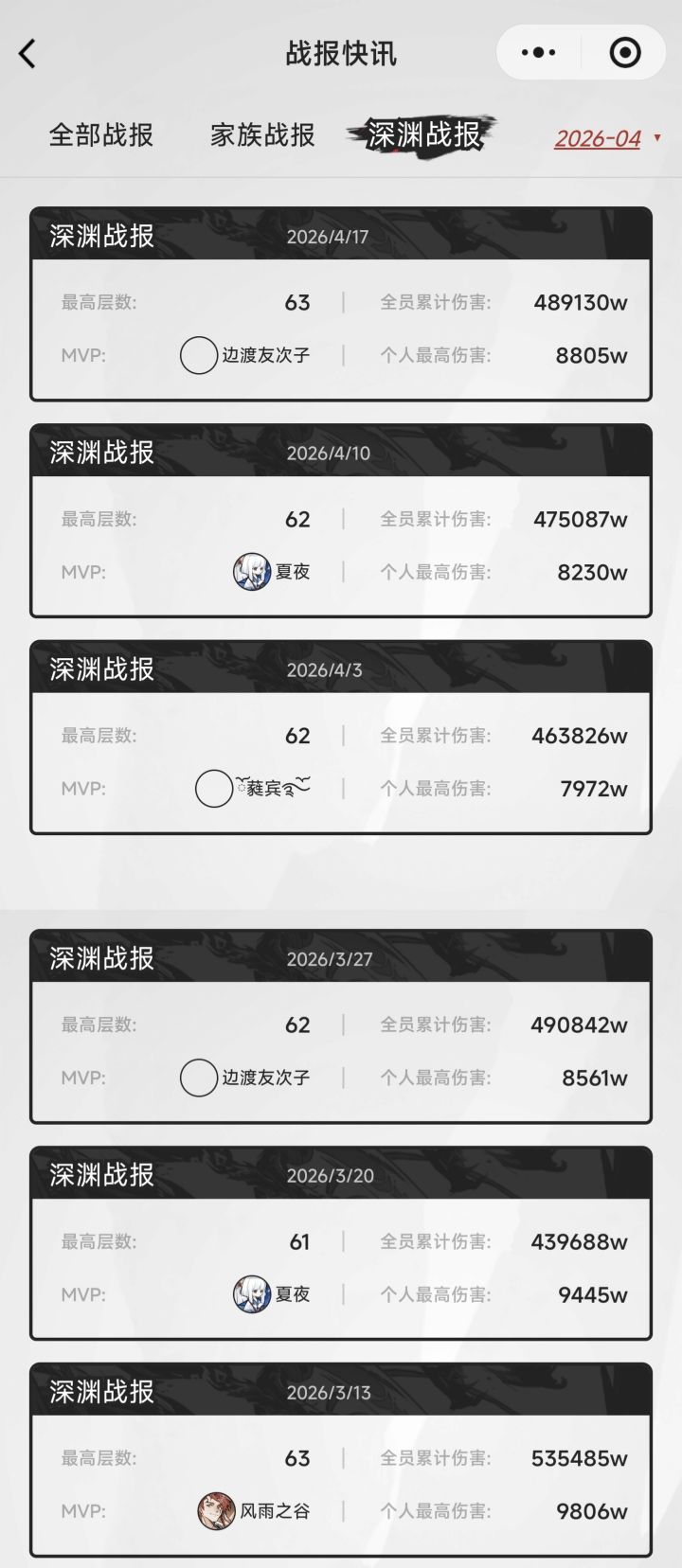Click the 战报快讯 page title
This screenshot has height=1568, width=682.
[341, 52]
